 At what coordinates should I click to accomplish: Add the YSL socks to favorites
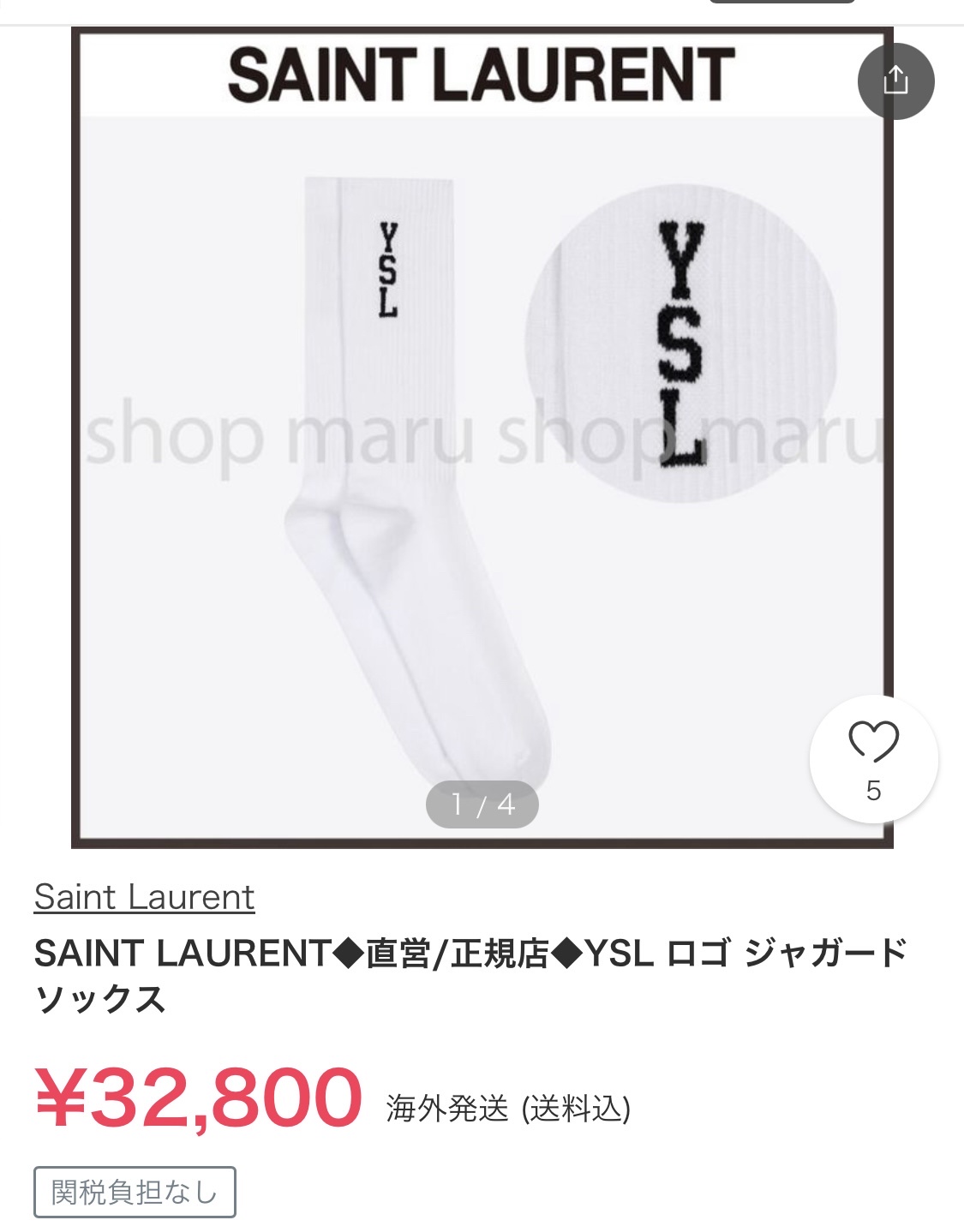[x=873, y=744]
